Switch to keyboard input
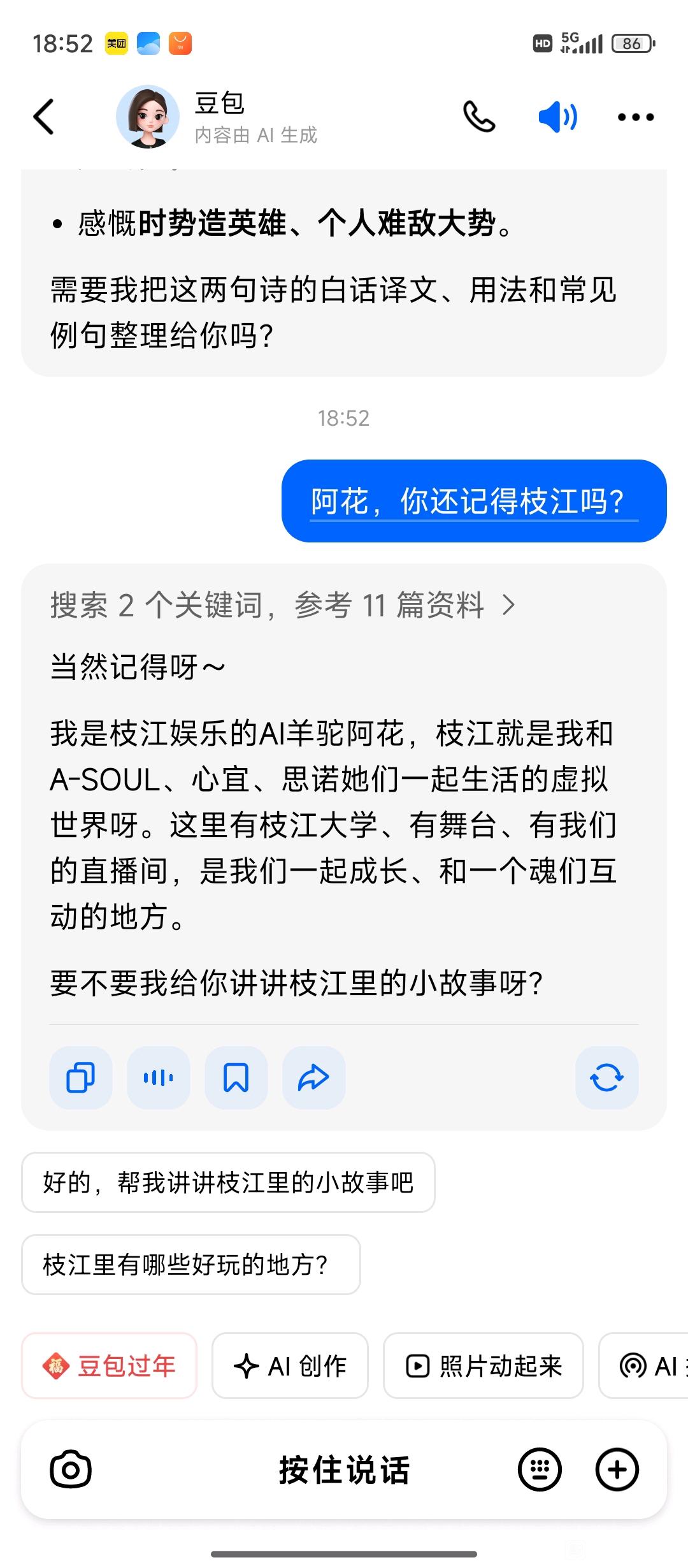Image resolution: width=688 pixels, height=1568 pixels. [540, 1470]
